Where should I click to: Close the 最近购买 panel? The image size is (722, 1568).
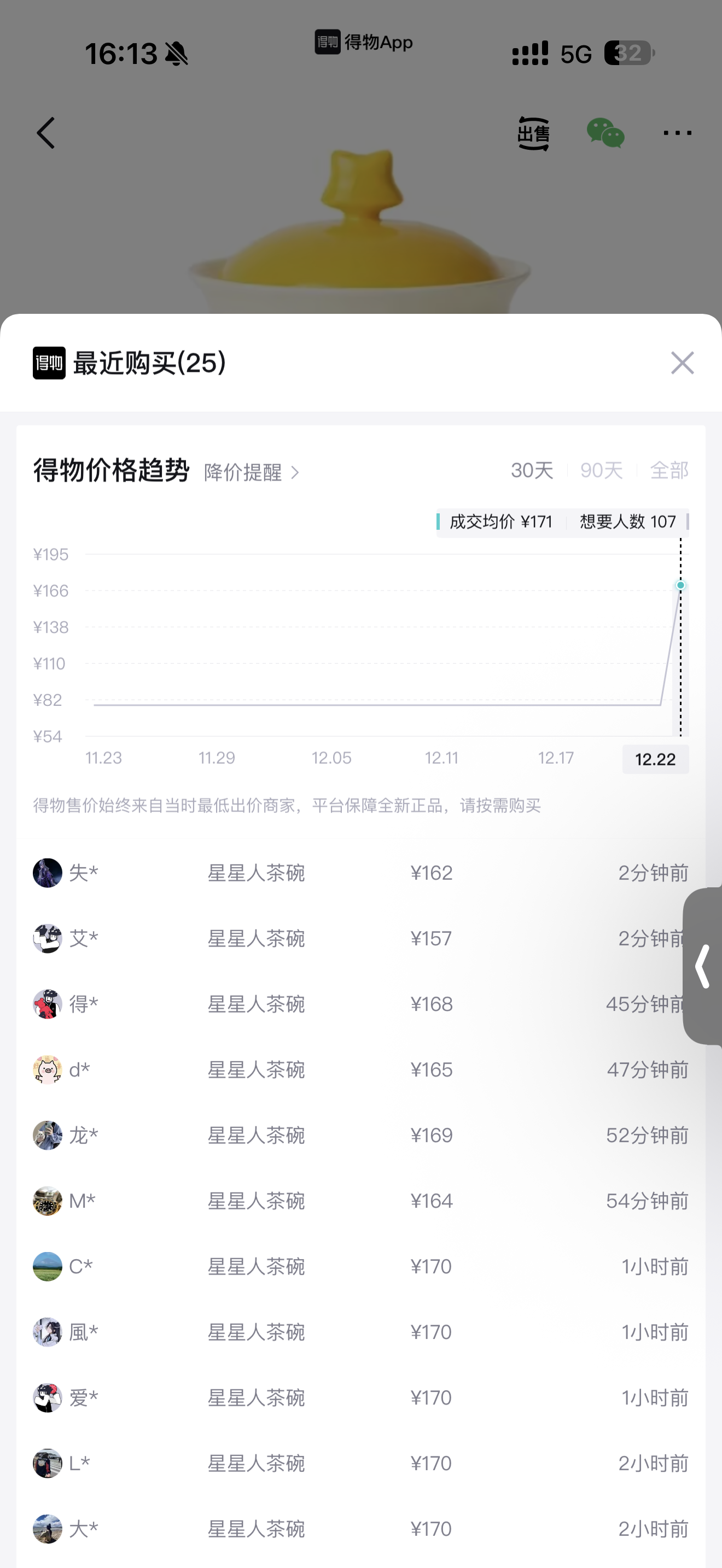click(682, 363)
